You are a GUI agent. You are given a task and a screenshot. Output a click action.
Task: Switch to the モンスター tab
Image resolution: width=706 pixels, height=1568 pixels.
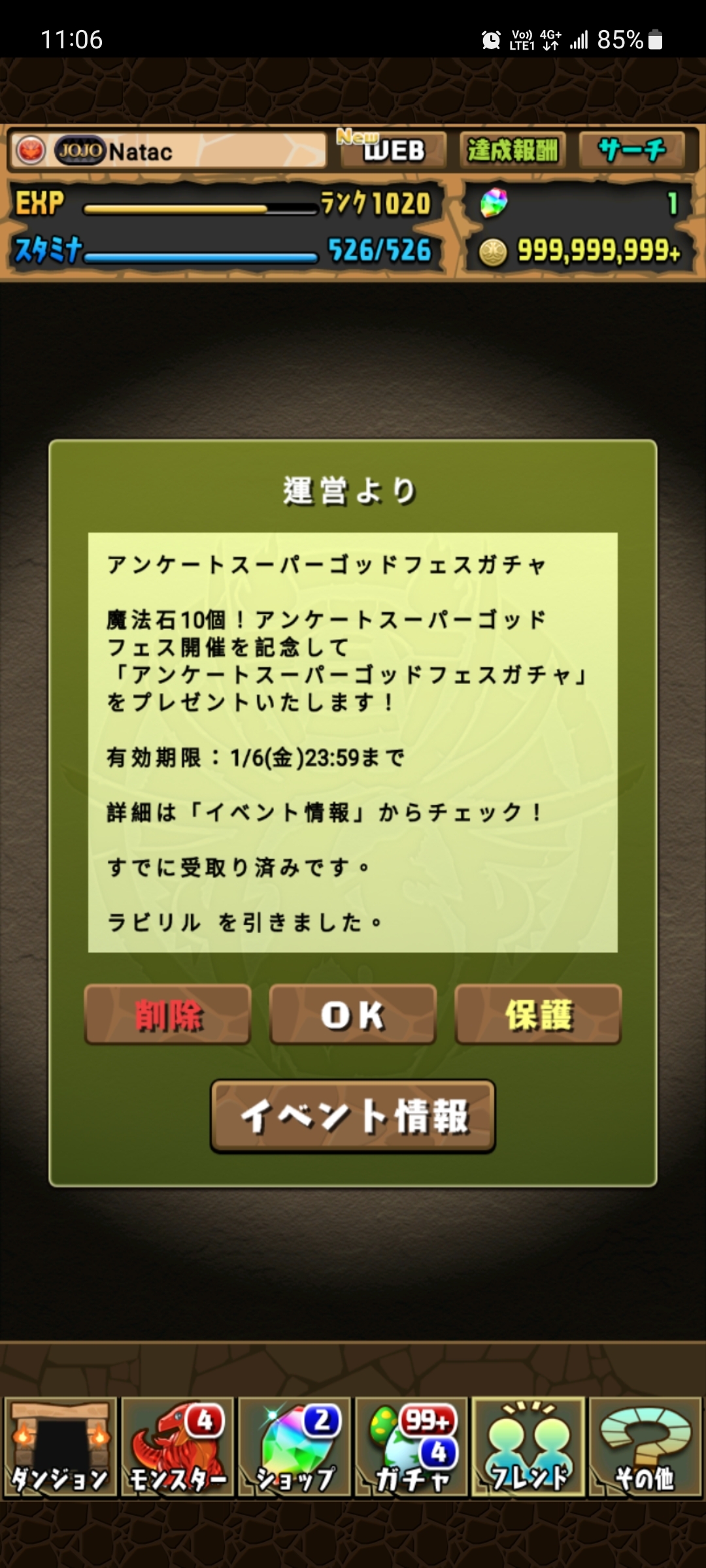point(177,1446)
